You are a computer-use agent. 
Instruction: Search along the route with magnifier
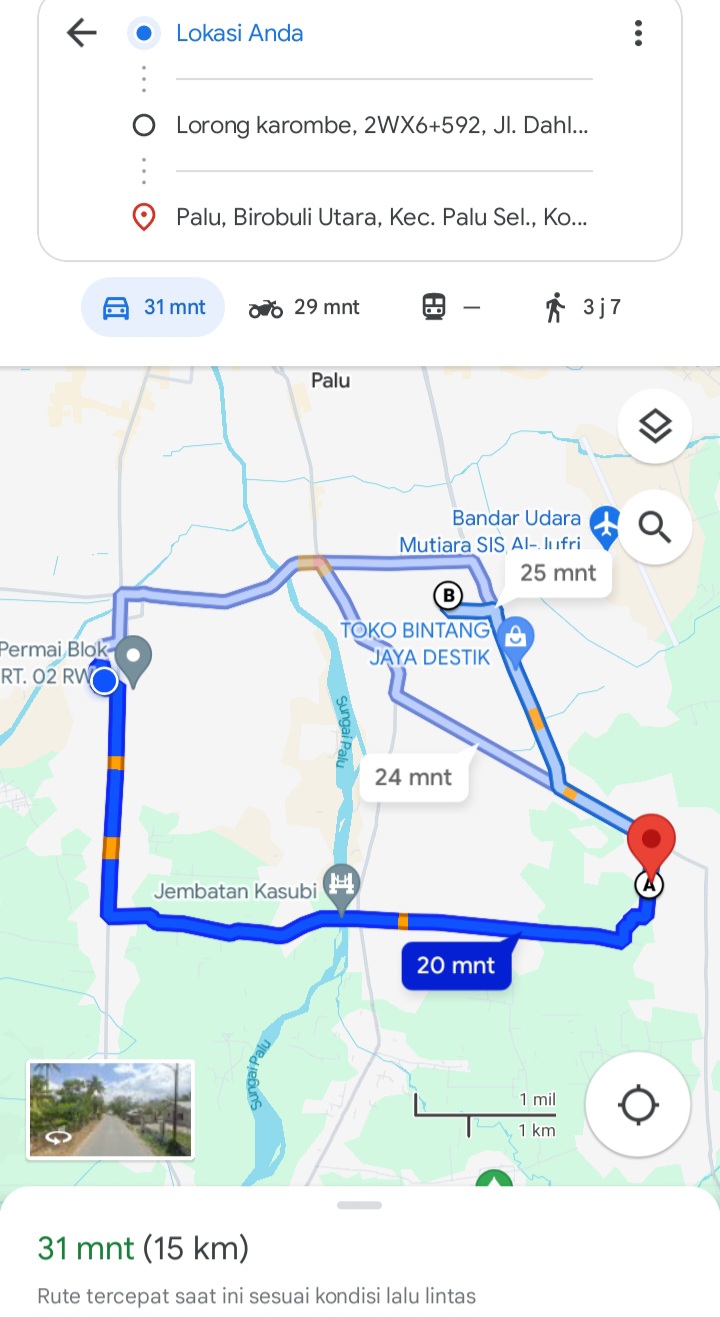655,526
